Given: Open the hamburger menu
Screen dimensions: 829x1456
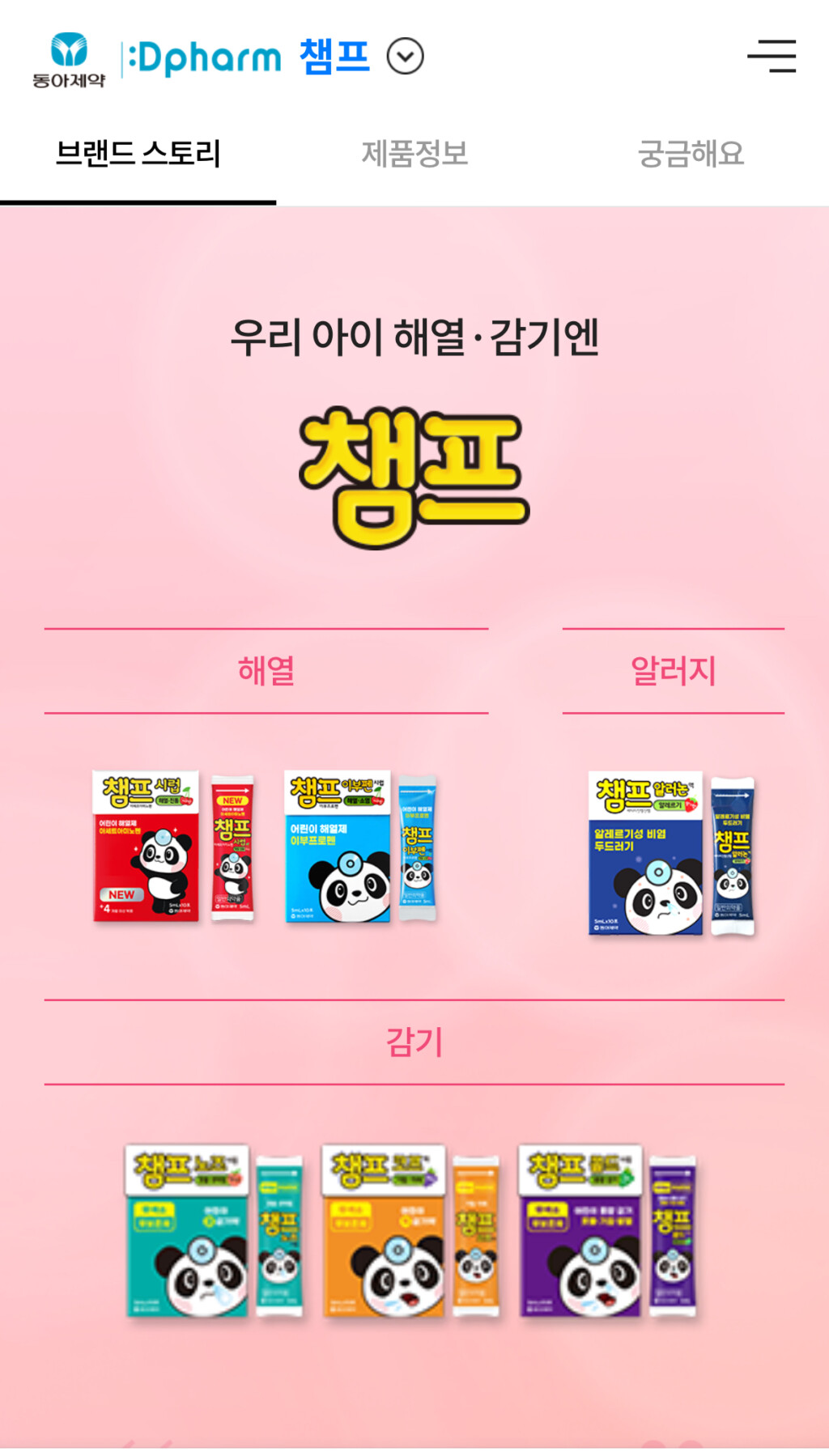Looking at the screenshot, I should click(x=771, y=57).
